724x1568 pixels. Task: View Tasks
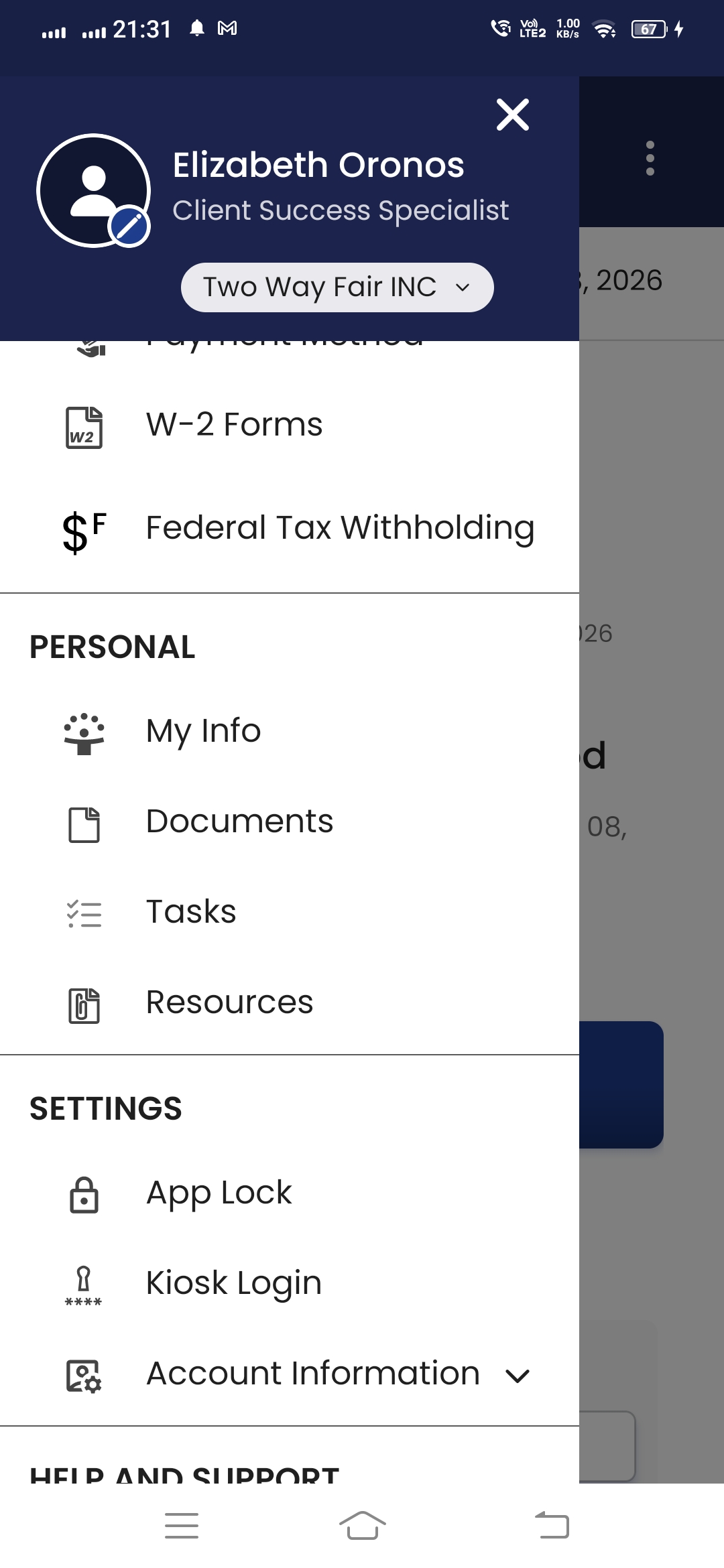(x=290, y=912)
